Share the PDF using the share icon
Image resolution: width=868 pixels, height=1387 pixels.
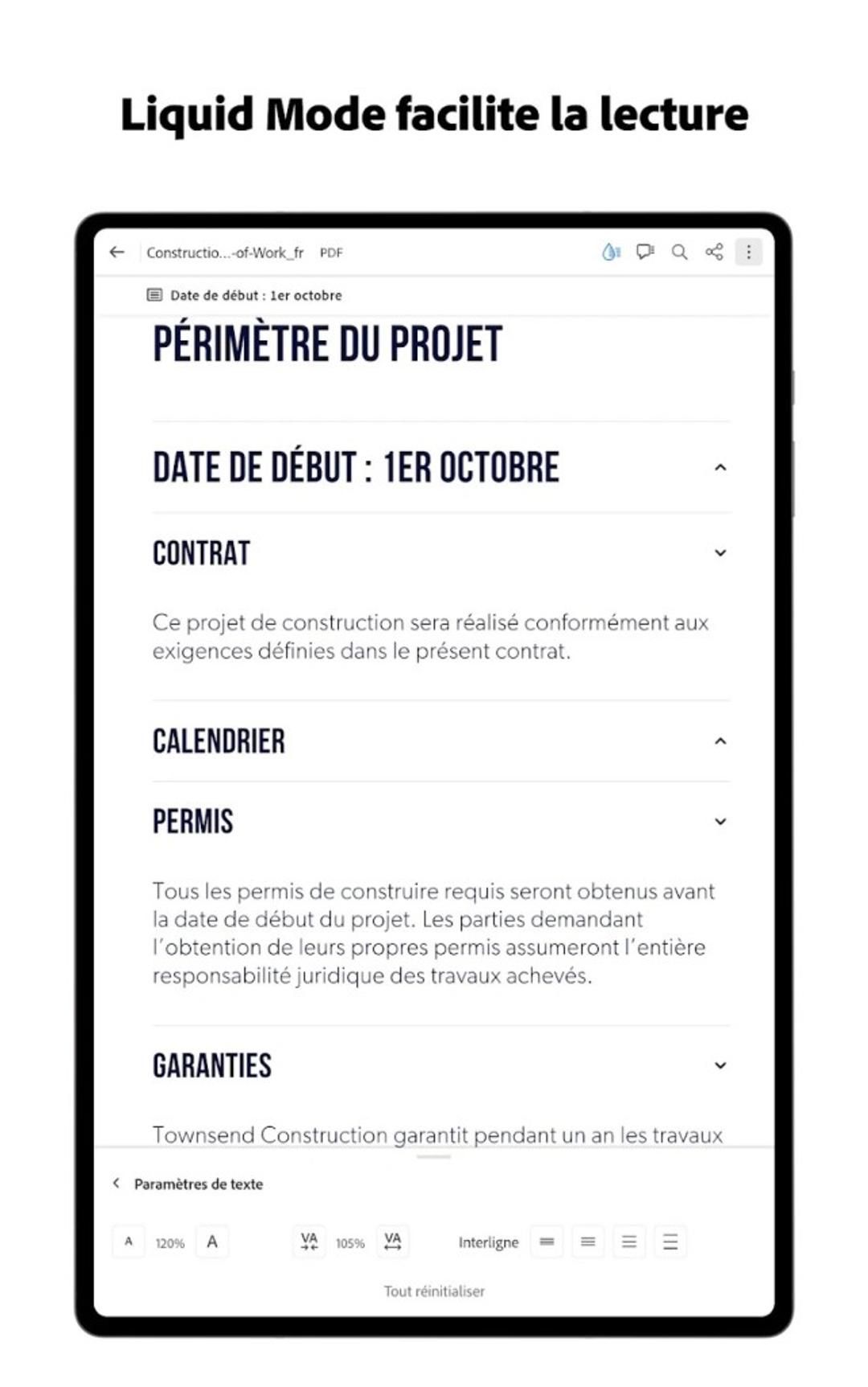[x=714, y=252]
